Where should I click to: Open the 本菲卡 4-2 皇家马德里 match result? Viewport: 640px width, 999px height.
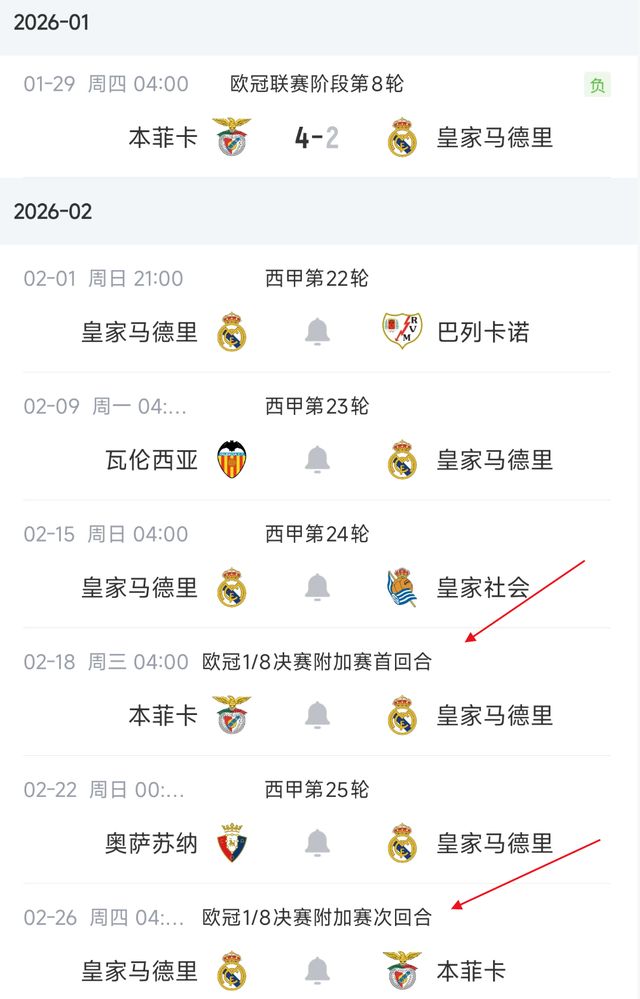click(316, 137)
